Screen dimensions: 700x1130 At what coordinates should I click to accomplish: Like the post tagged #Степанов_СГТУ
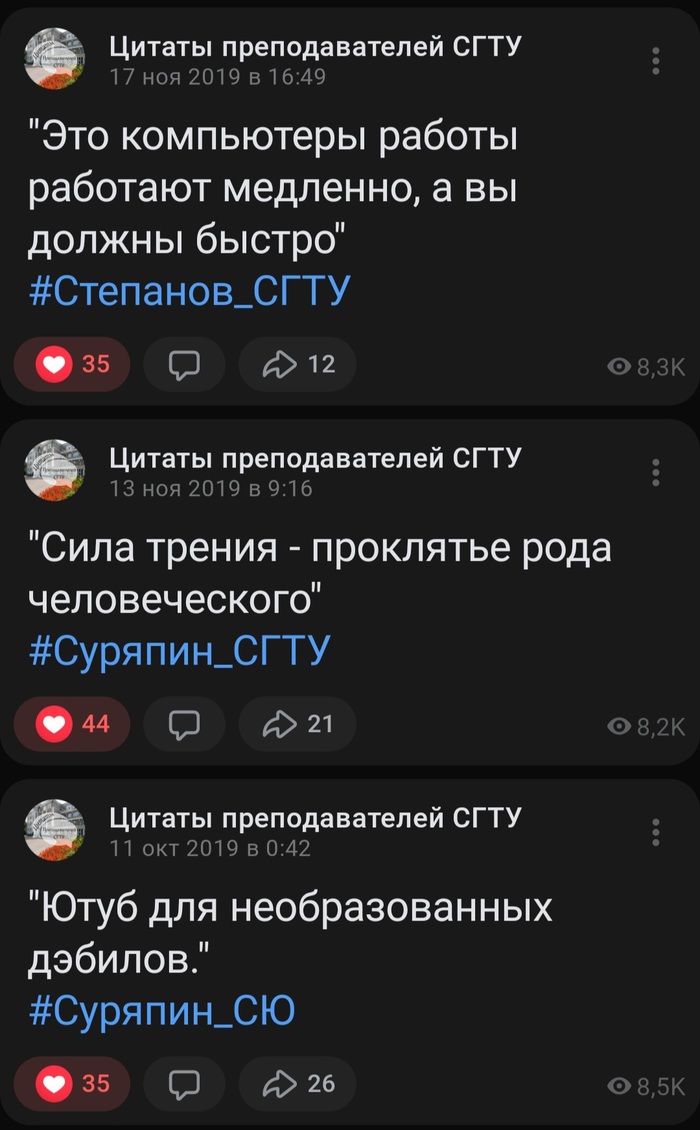tap(72, 365)
